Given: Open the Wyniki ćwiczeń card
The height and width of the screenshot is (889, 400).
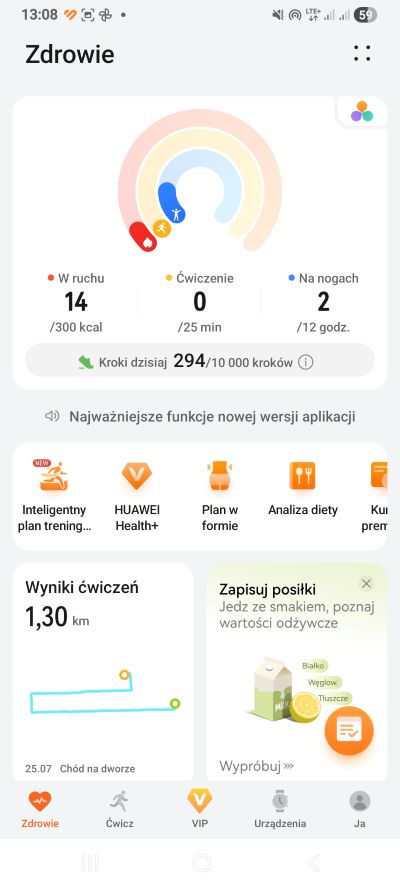Looking at the screenshot, I should (103, 672).
